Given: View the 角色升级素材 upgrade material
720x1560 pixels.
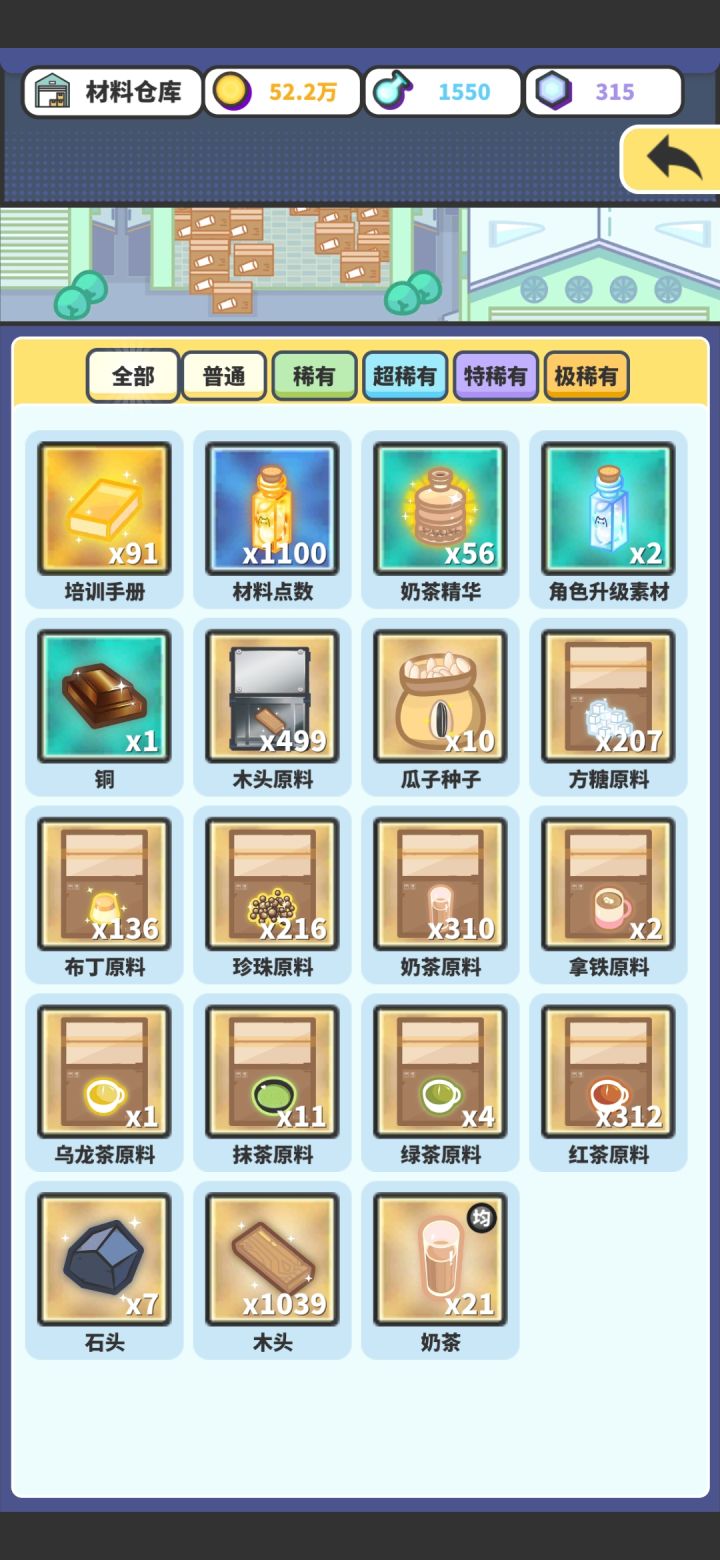Looking at the screenshot, I should coord(608,508).
